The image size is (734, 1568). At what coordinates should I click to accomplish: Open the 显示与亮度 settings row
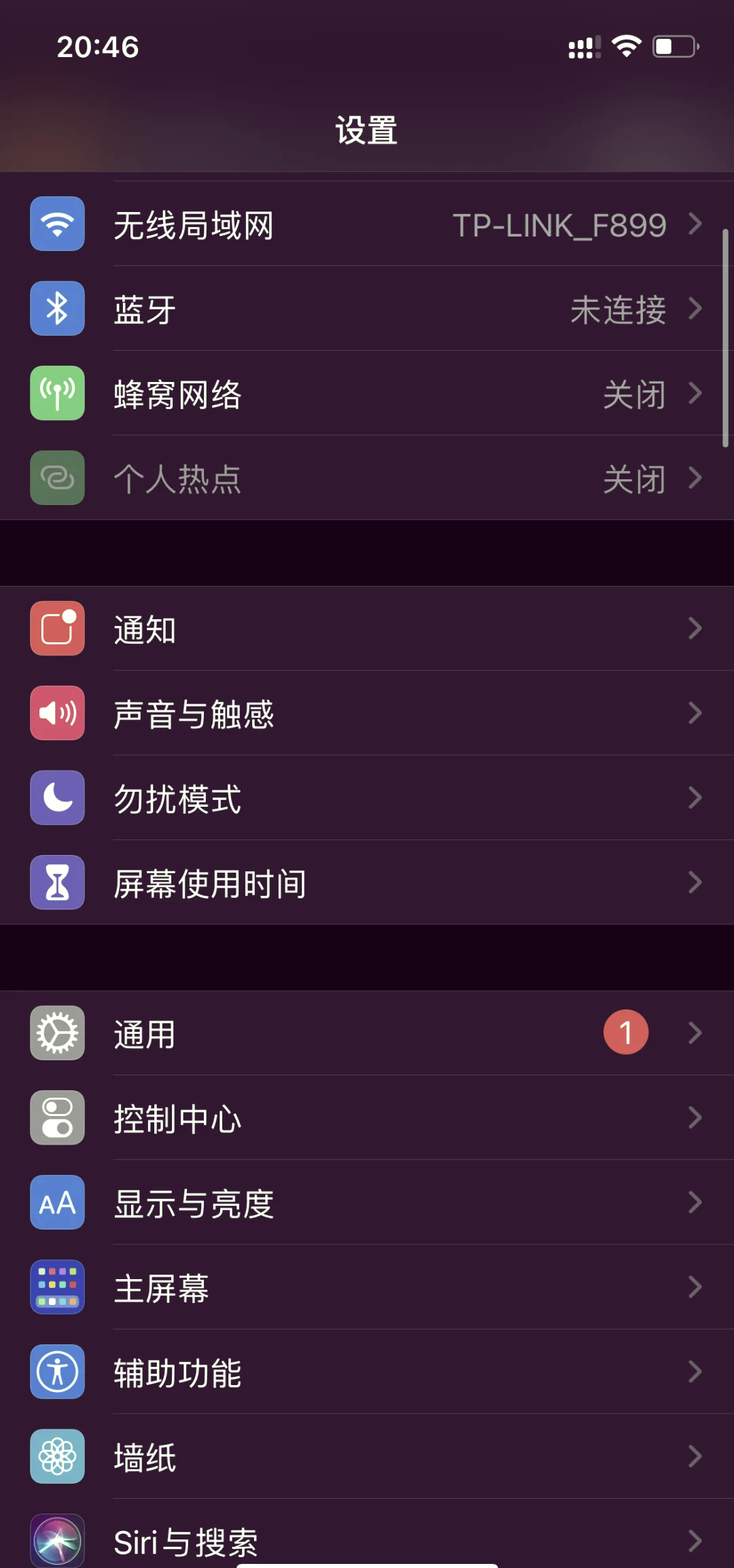click(x=367, y=1202)
